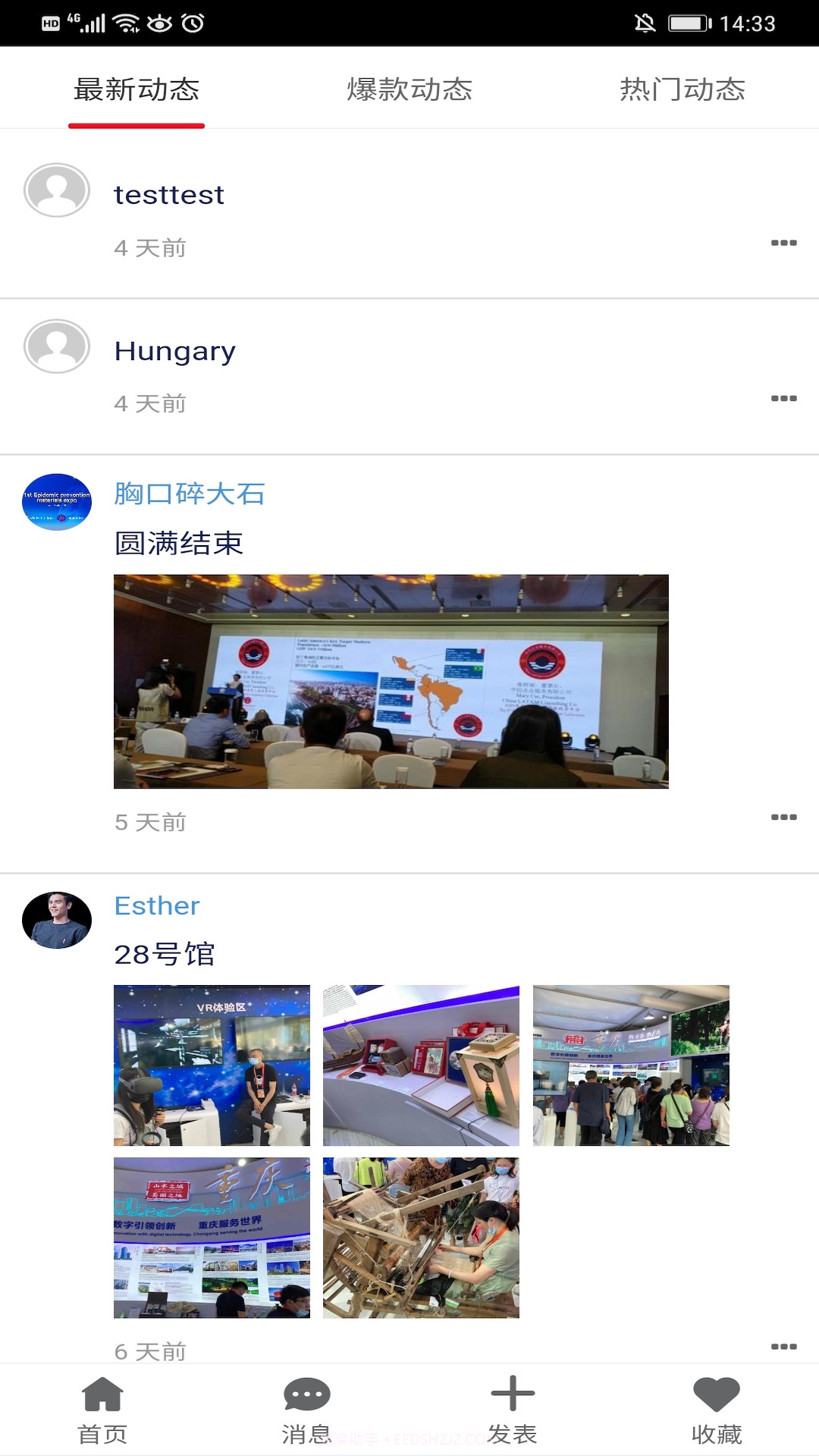Open more options on testtest's post

coord(783,243)
